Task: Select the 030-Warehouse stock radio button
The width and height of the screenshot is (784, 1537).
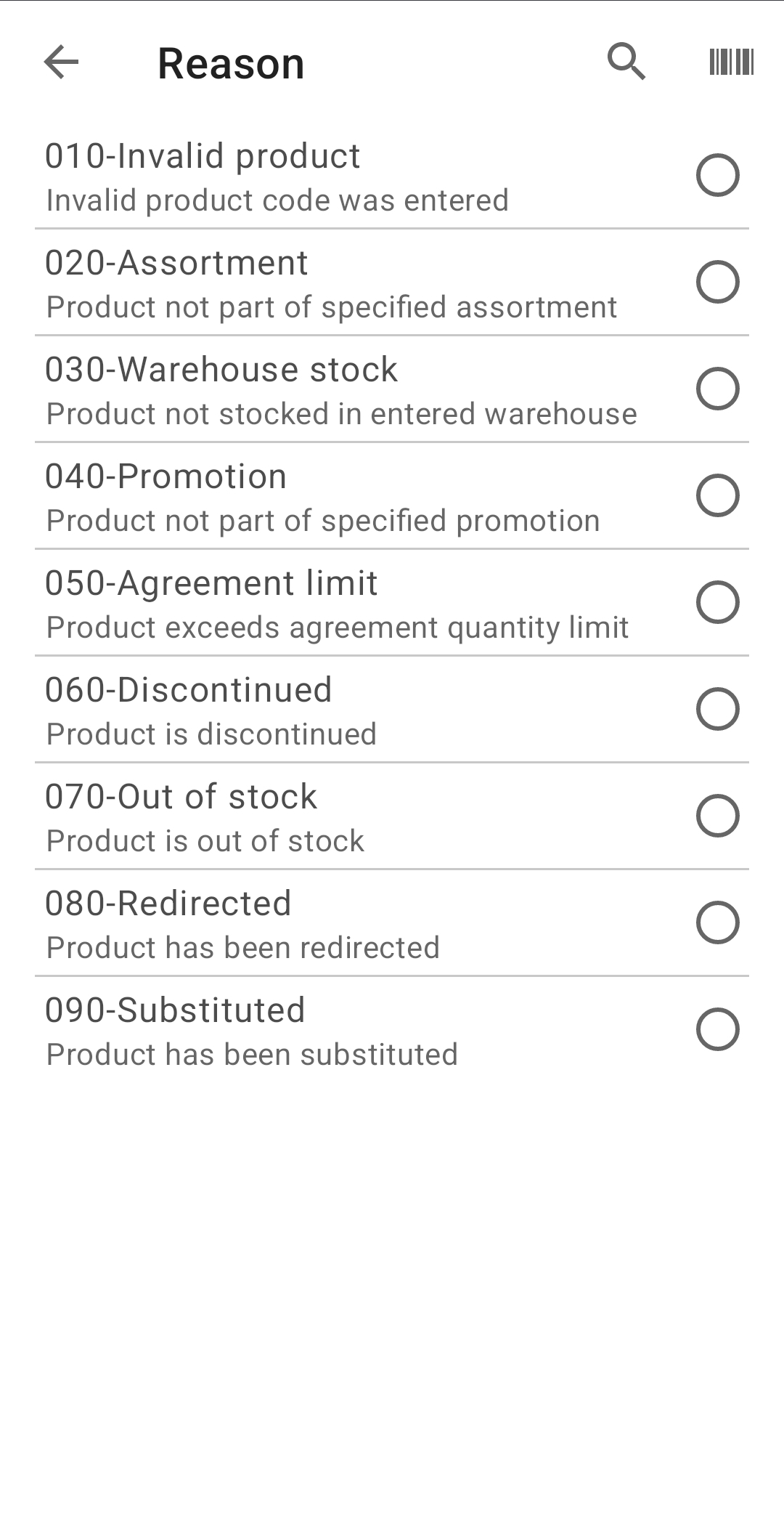Action: (x=718, y=388)
